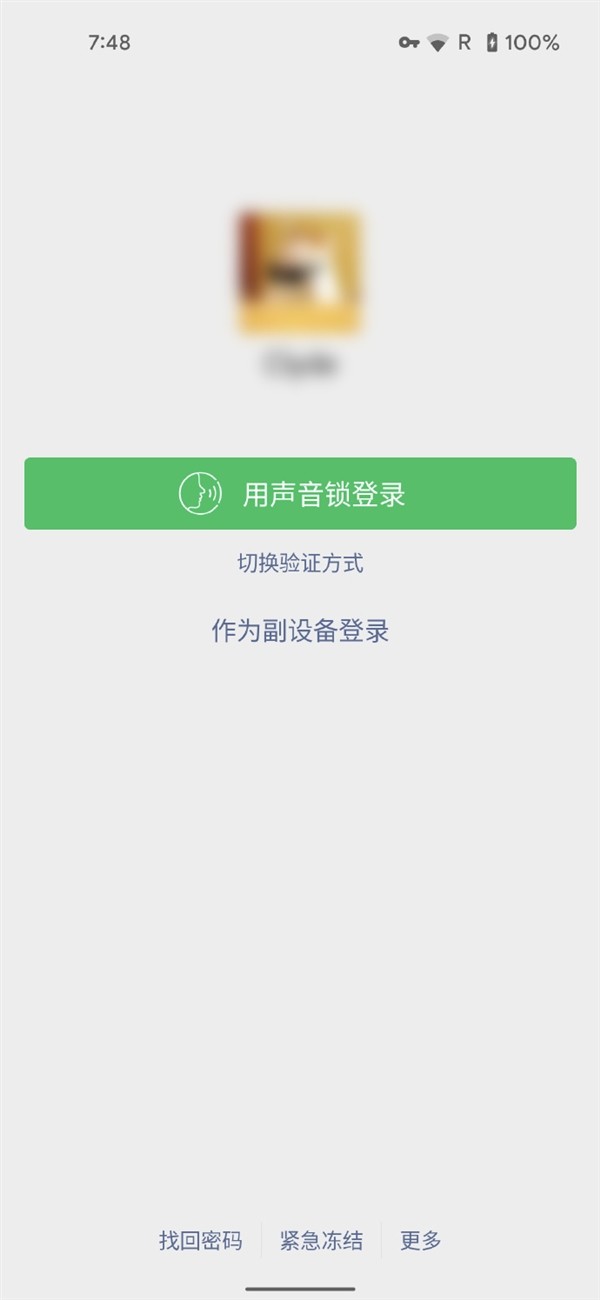Select 作为副设备登录 to log in as secondary device
The image size is (600, 1300).
click(300, 631)
